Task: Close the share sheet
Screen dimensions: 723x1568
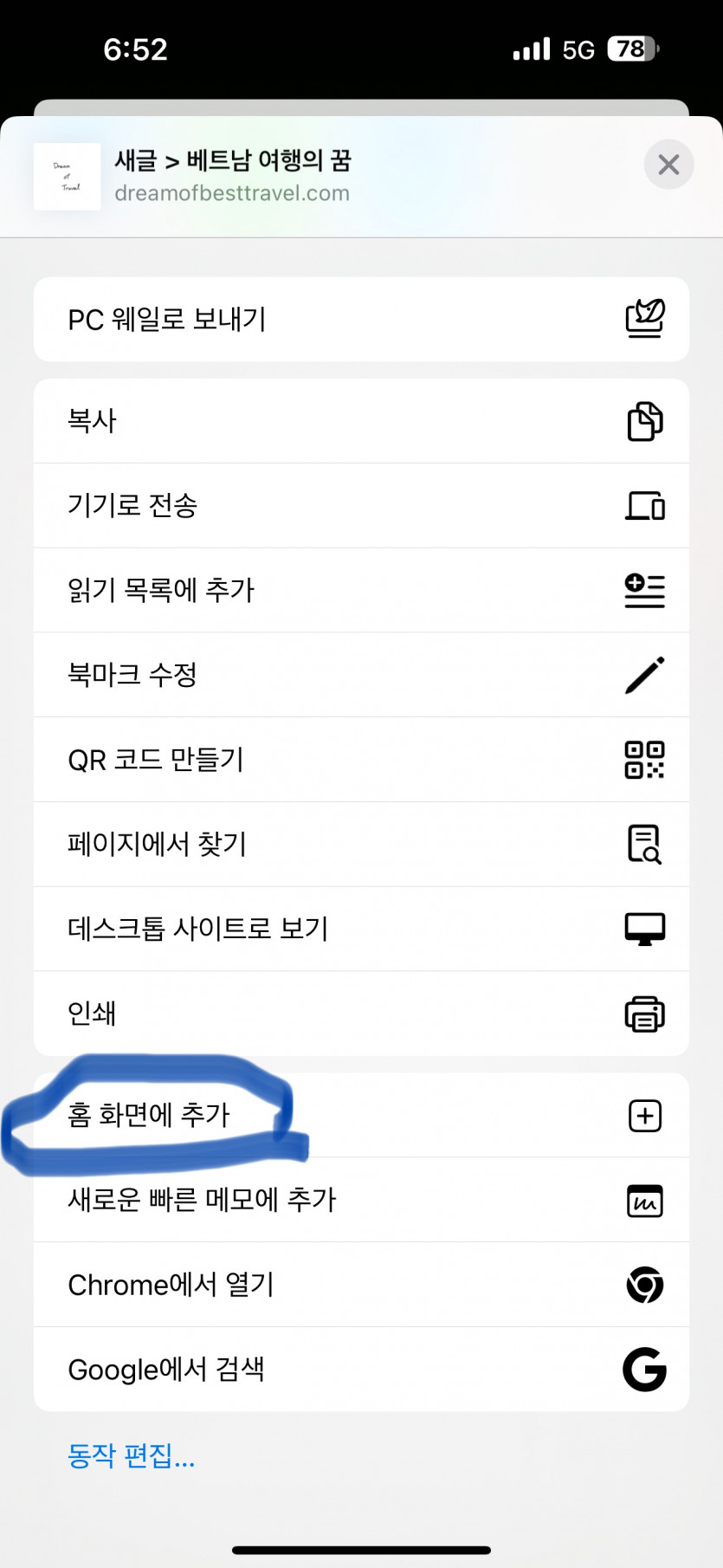Action: tap(668, 165)
